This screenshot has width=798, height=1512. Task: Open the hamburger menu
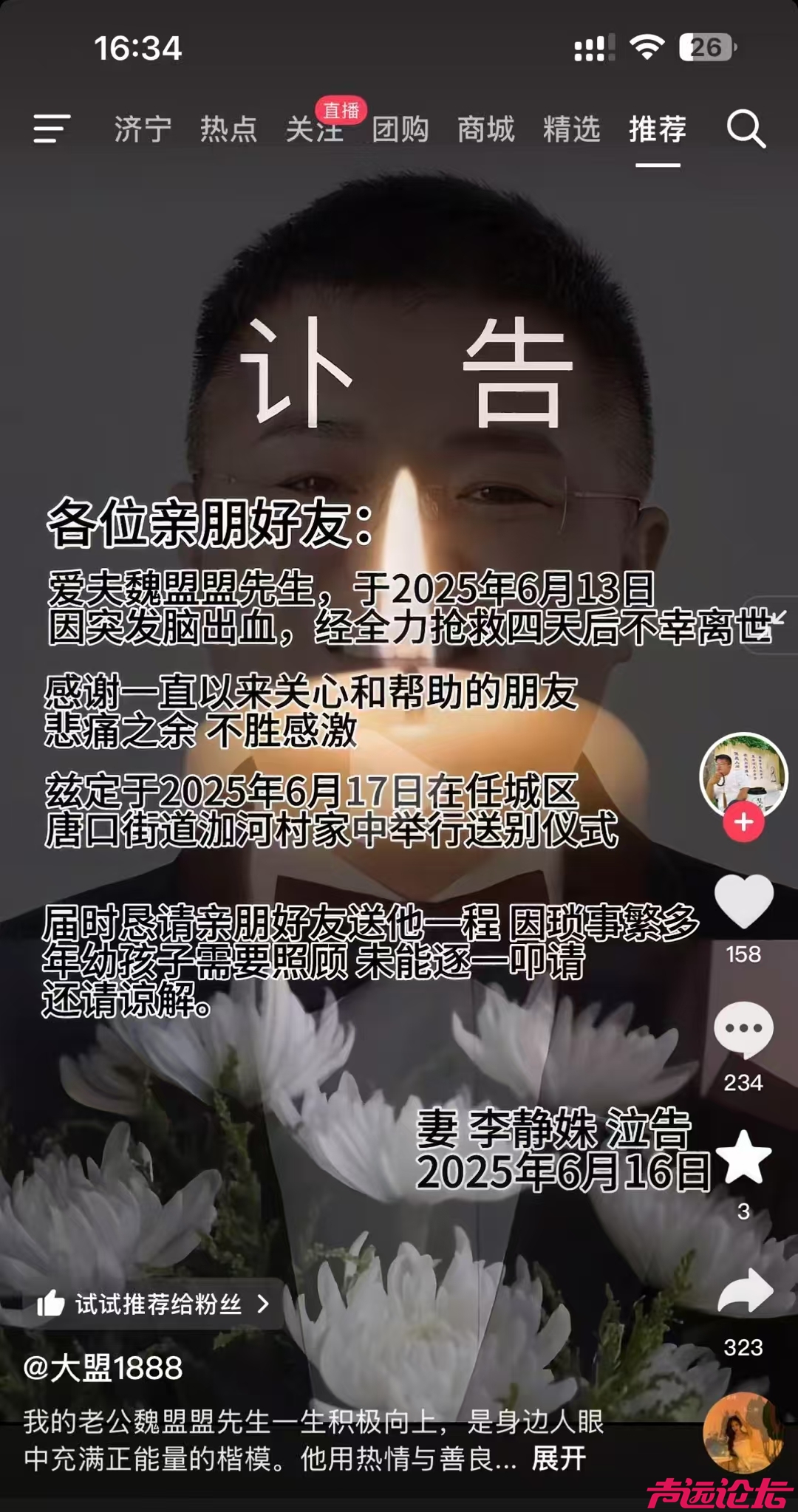pos(52,129)
